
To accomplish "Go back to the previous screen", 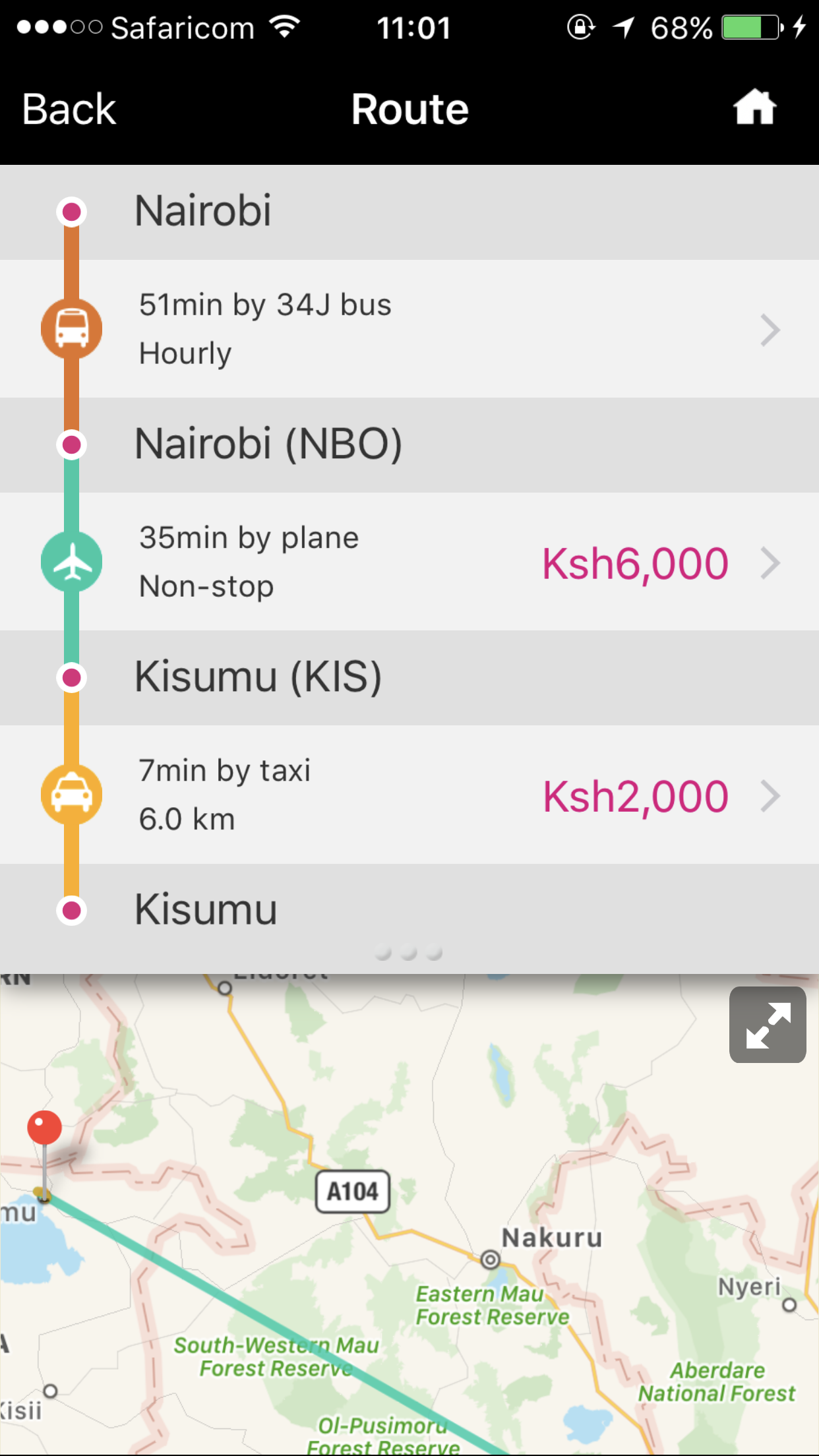I will 69,109.
